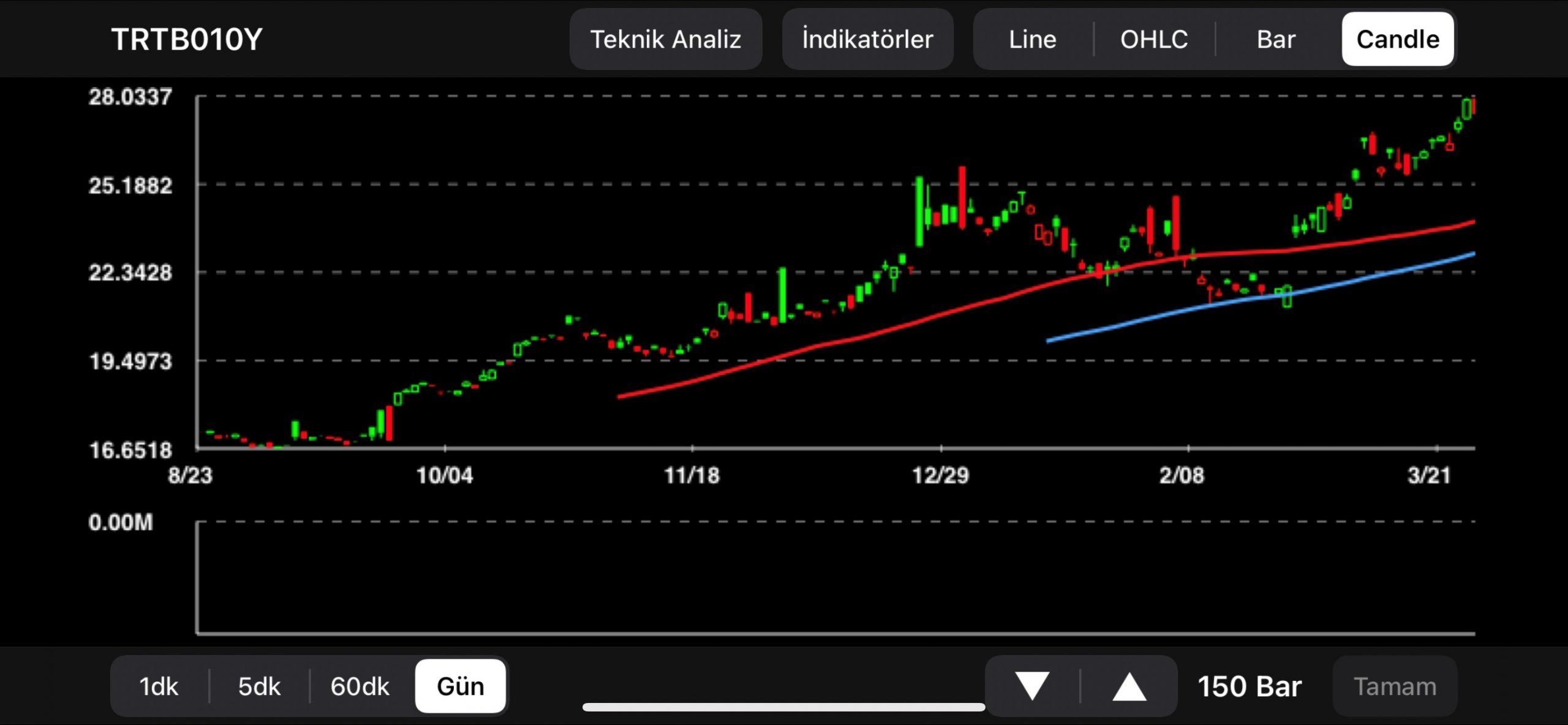Select the Candle chart type

click(1397, 39)
